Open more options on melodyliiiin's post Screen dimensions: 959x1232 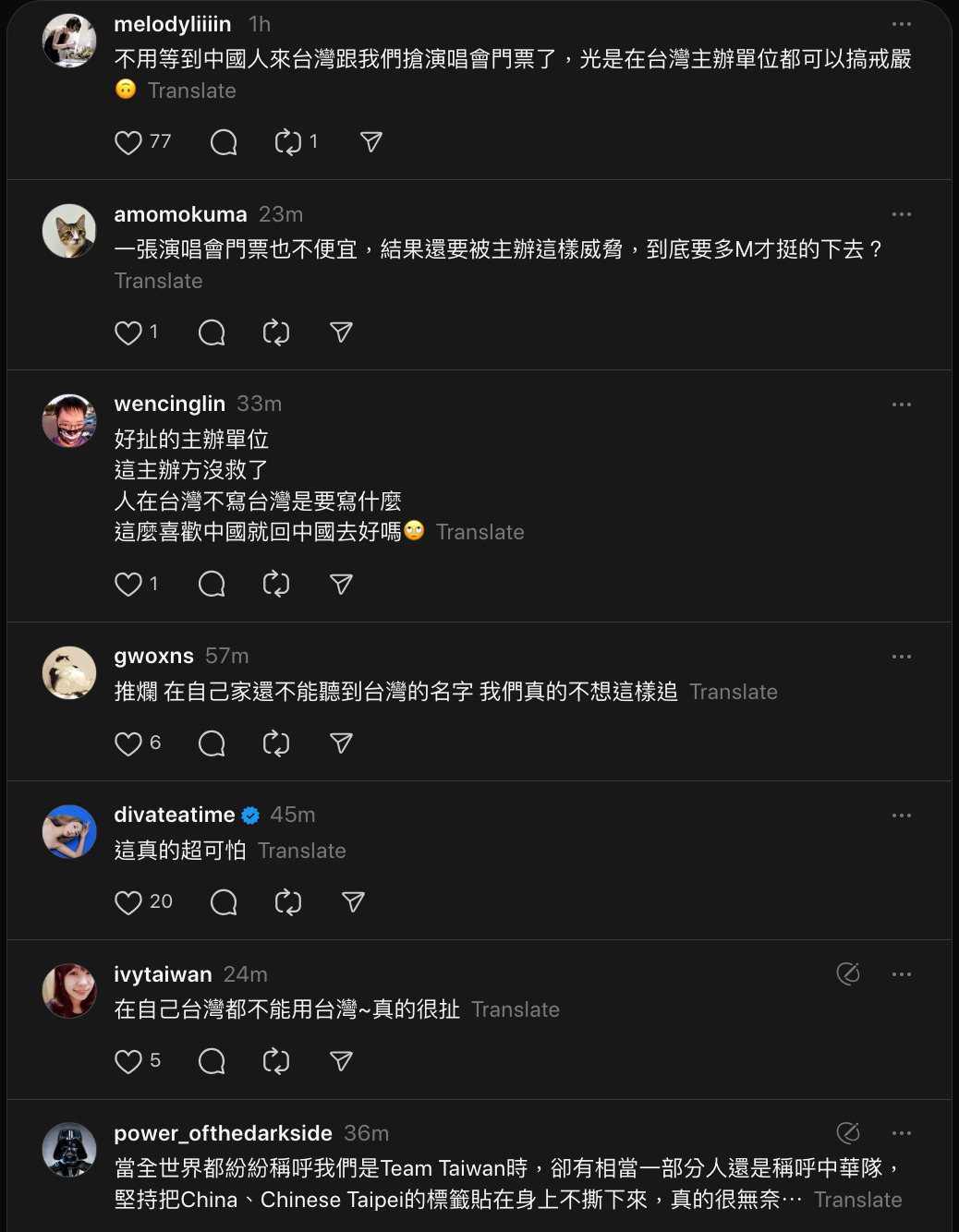click(x=901, y=24)
